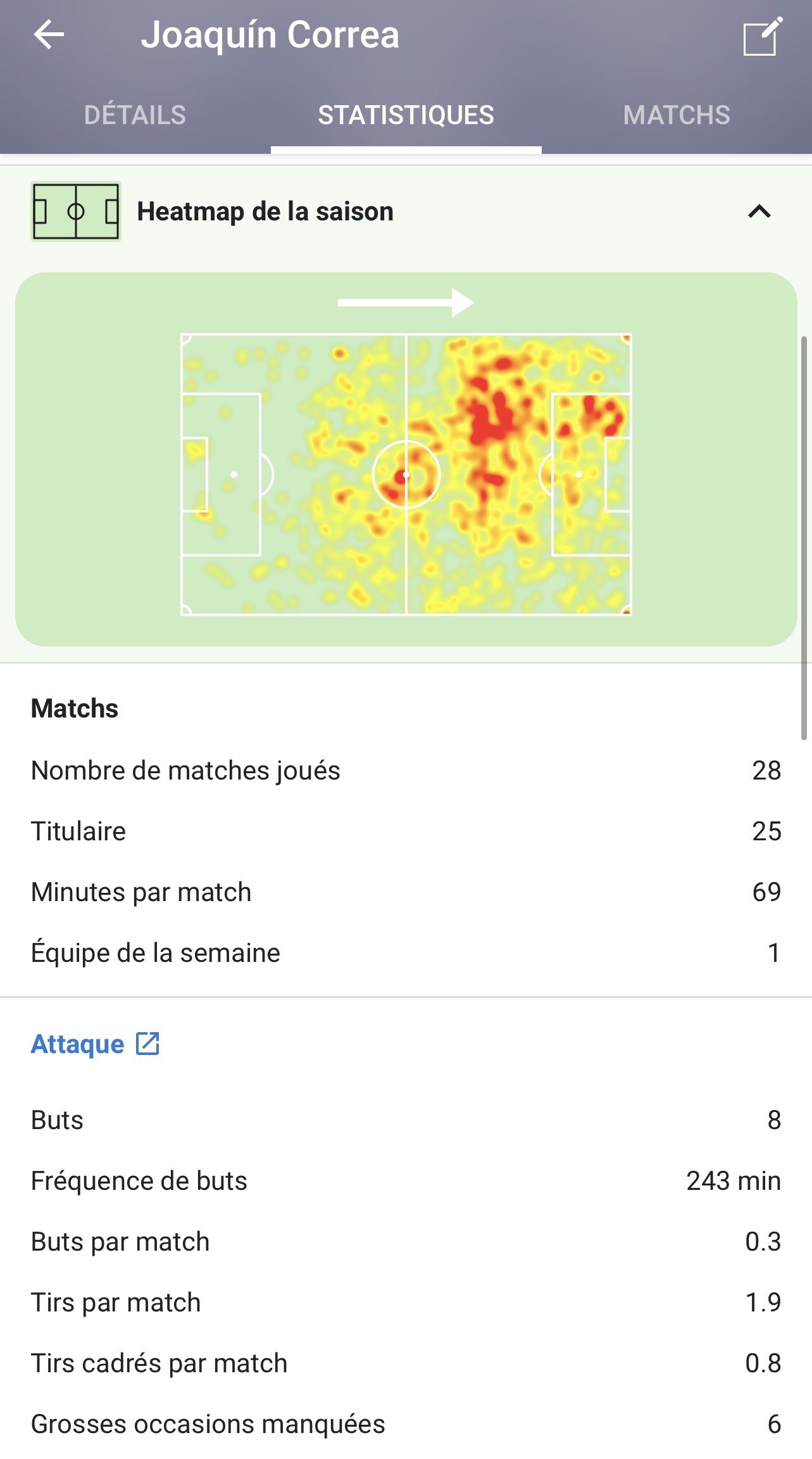This screenshot has height=1459, width=812.
Task: Select the STATISTIQUES tab
Action: click(x=406, y=115)
